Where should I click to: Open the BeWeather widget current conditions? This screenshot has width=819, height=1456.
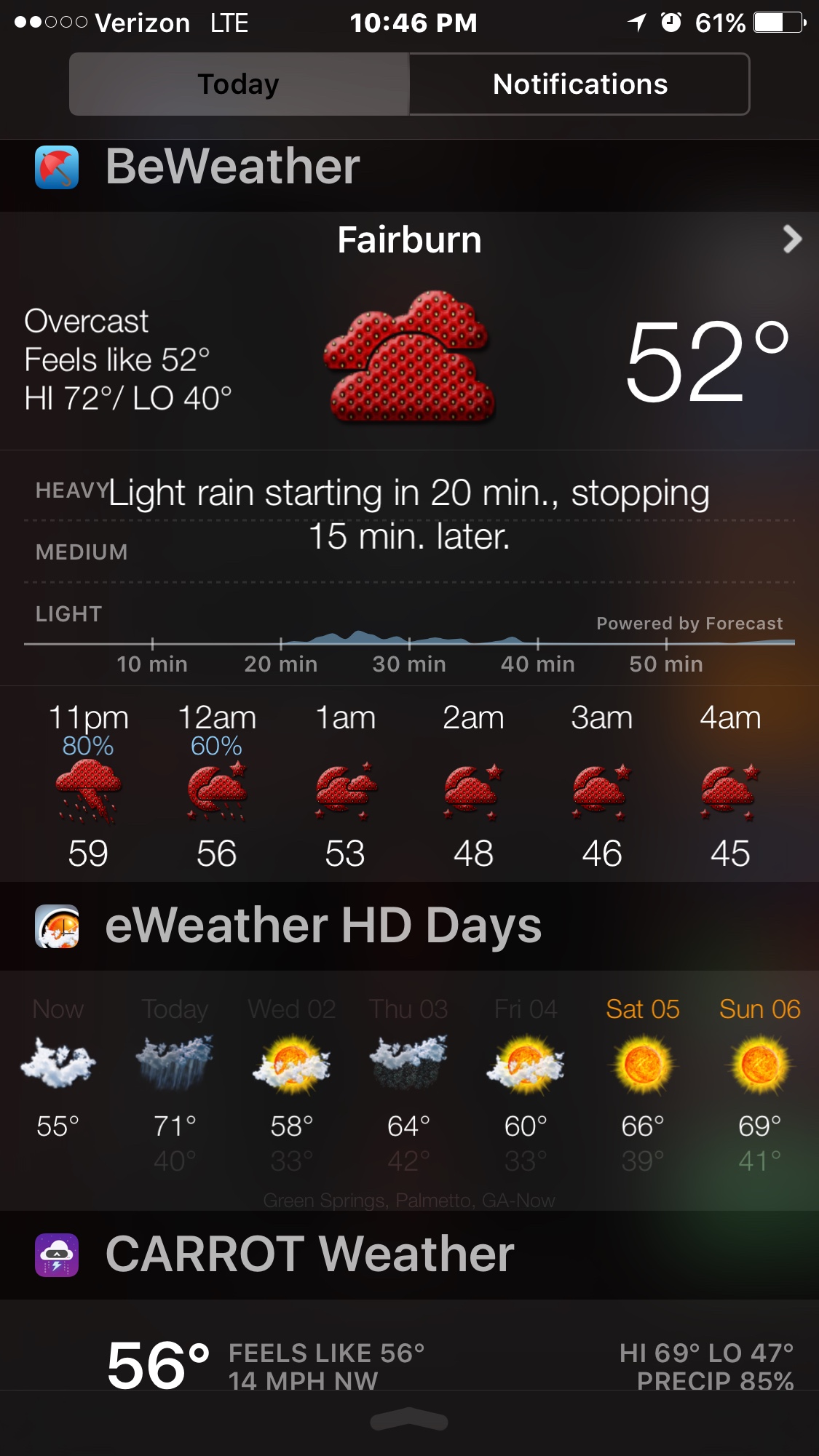[x=409, y=357]
